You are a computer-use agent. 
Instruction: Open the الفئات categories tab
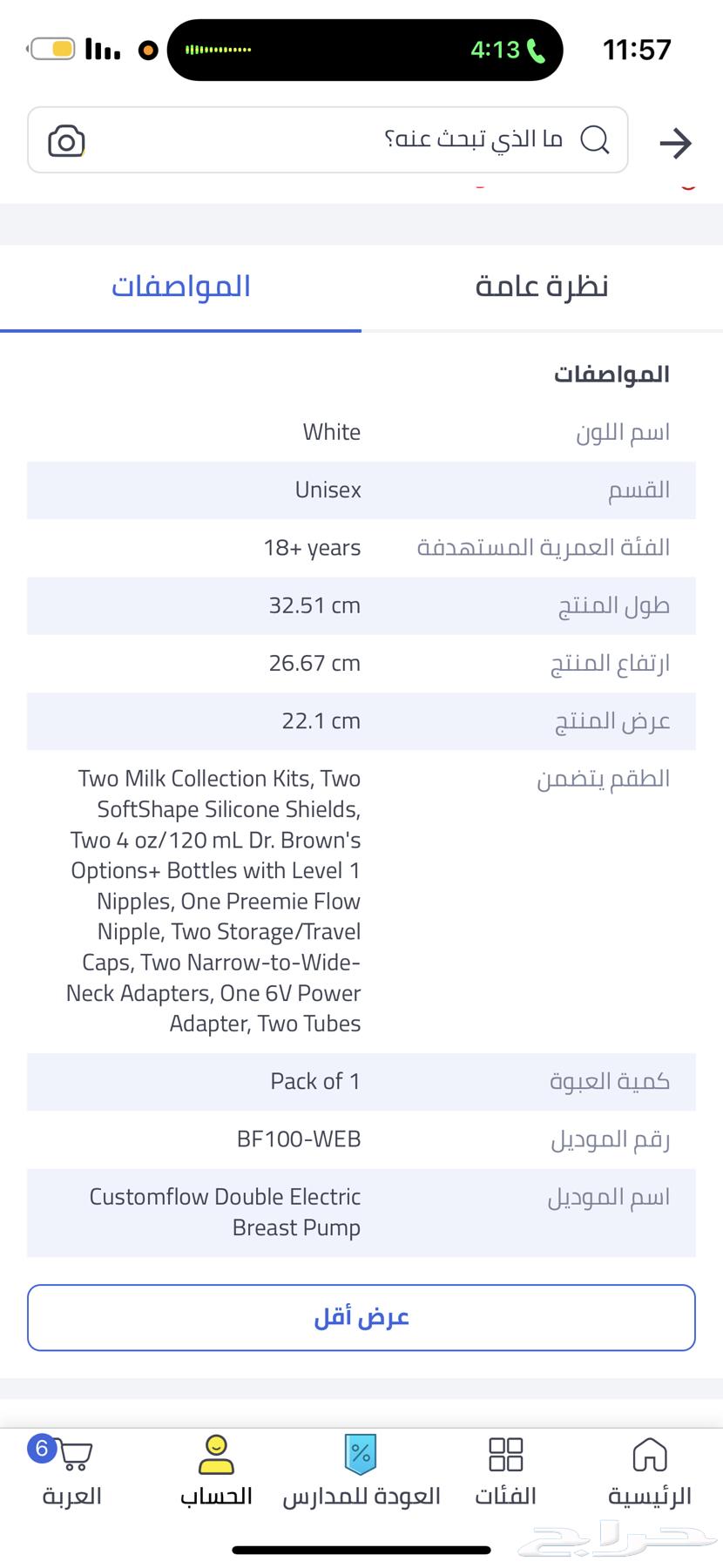pos(505,1471)
